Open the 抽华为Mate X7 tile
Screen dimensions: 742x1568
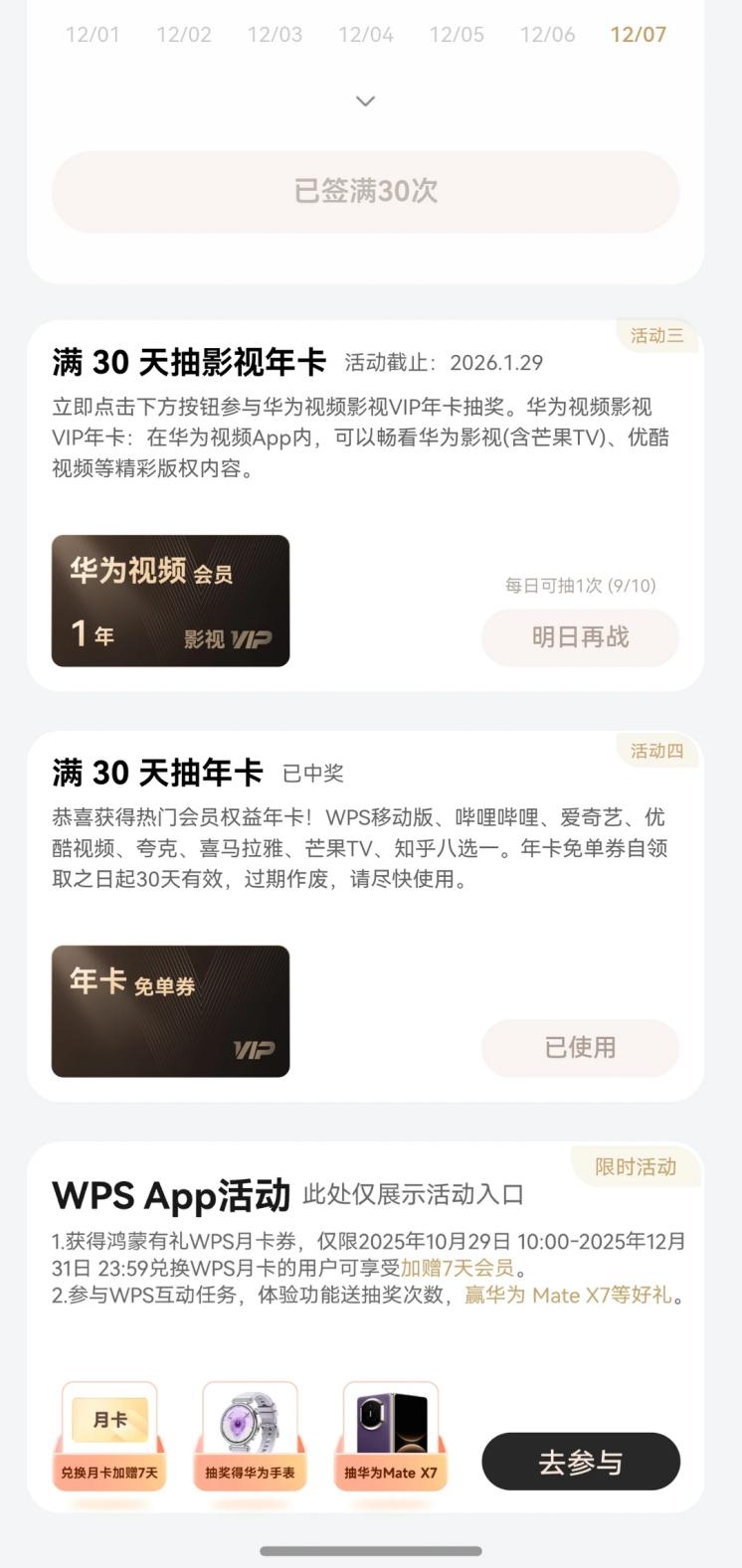(x=391, y=1435)
